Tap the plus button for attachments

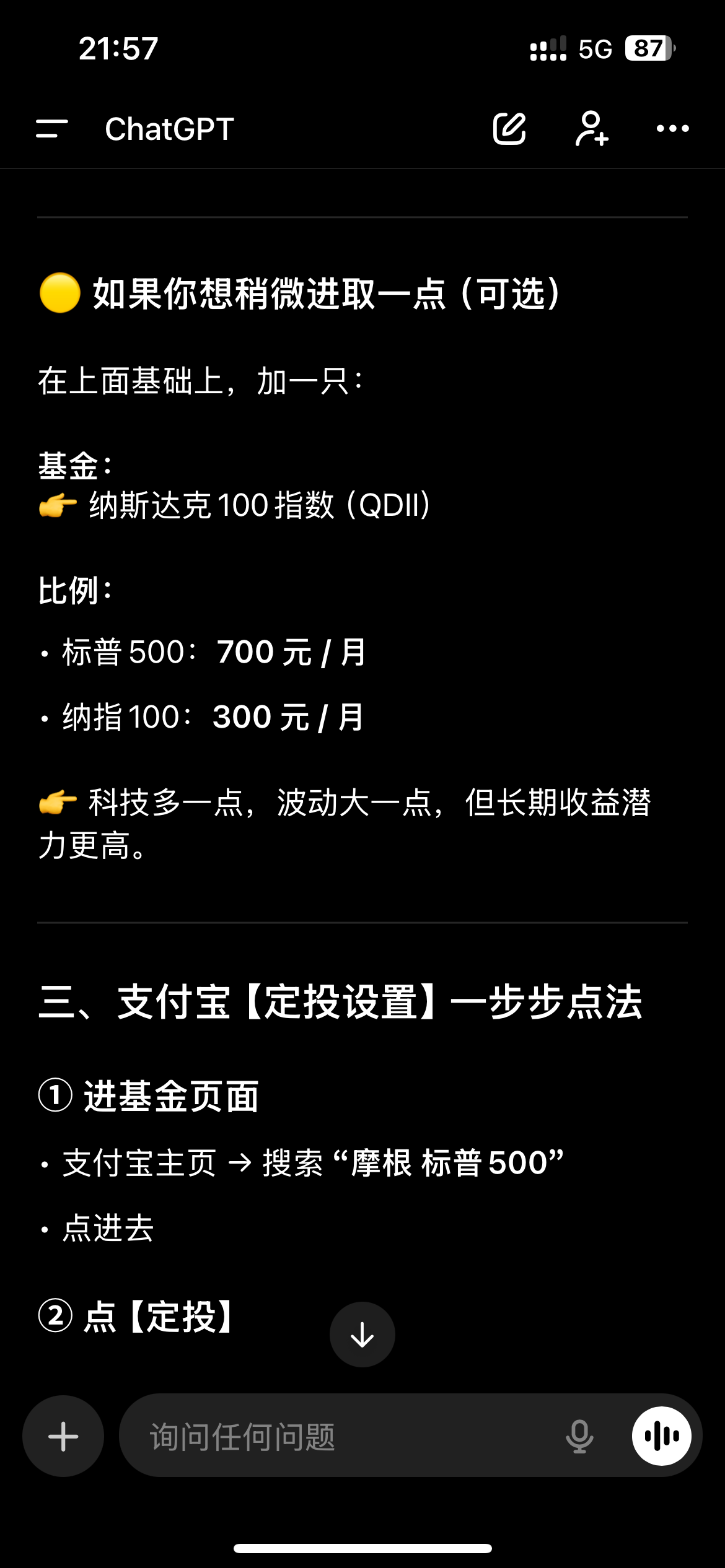tap(63, 1437)
